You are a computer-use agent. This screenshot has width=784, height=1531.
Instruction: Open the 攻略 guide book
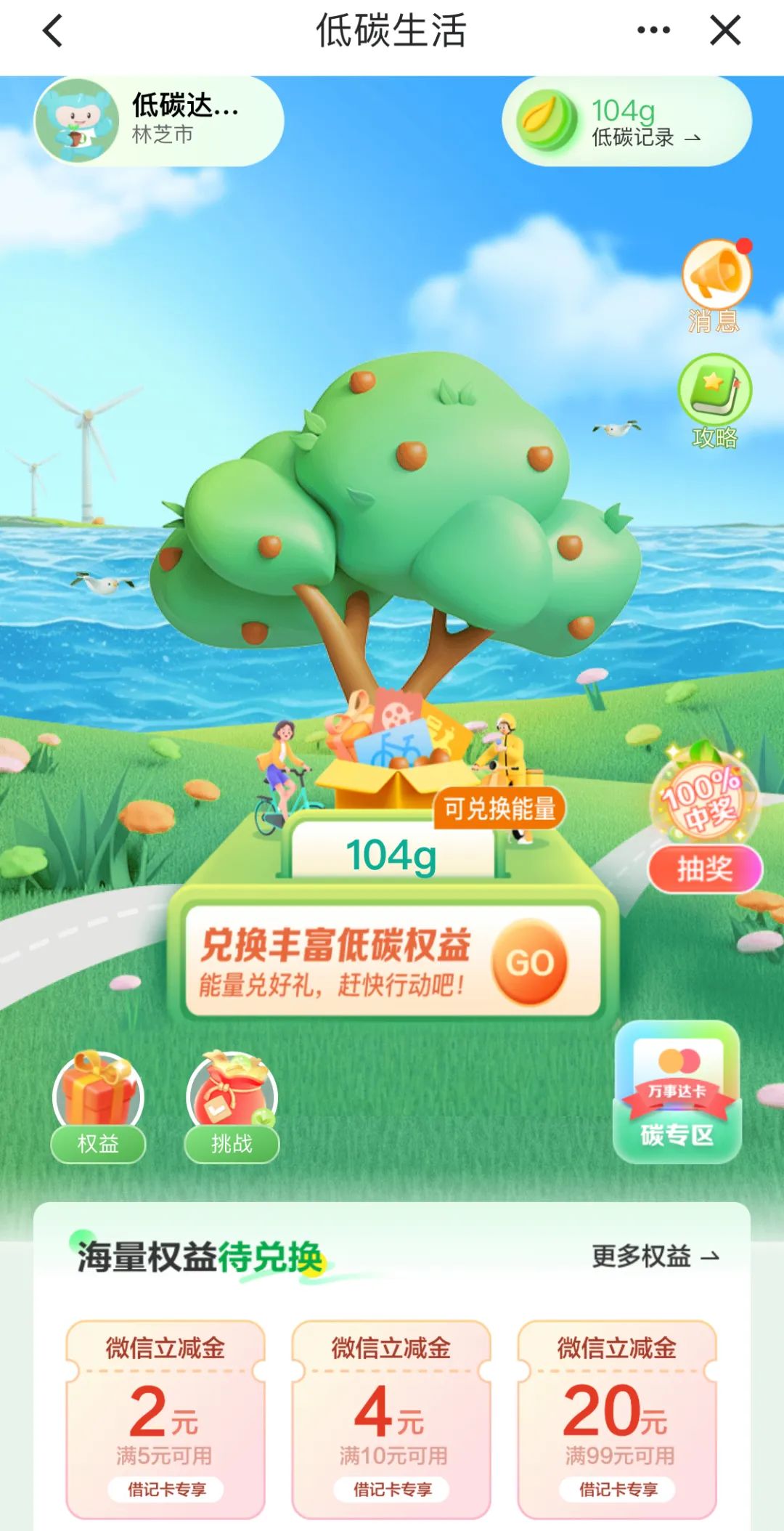pos(714,401)
